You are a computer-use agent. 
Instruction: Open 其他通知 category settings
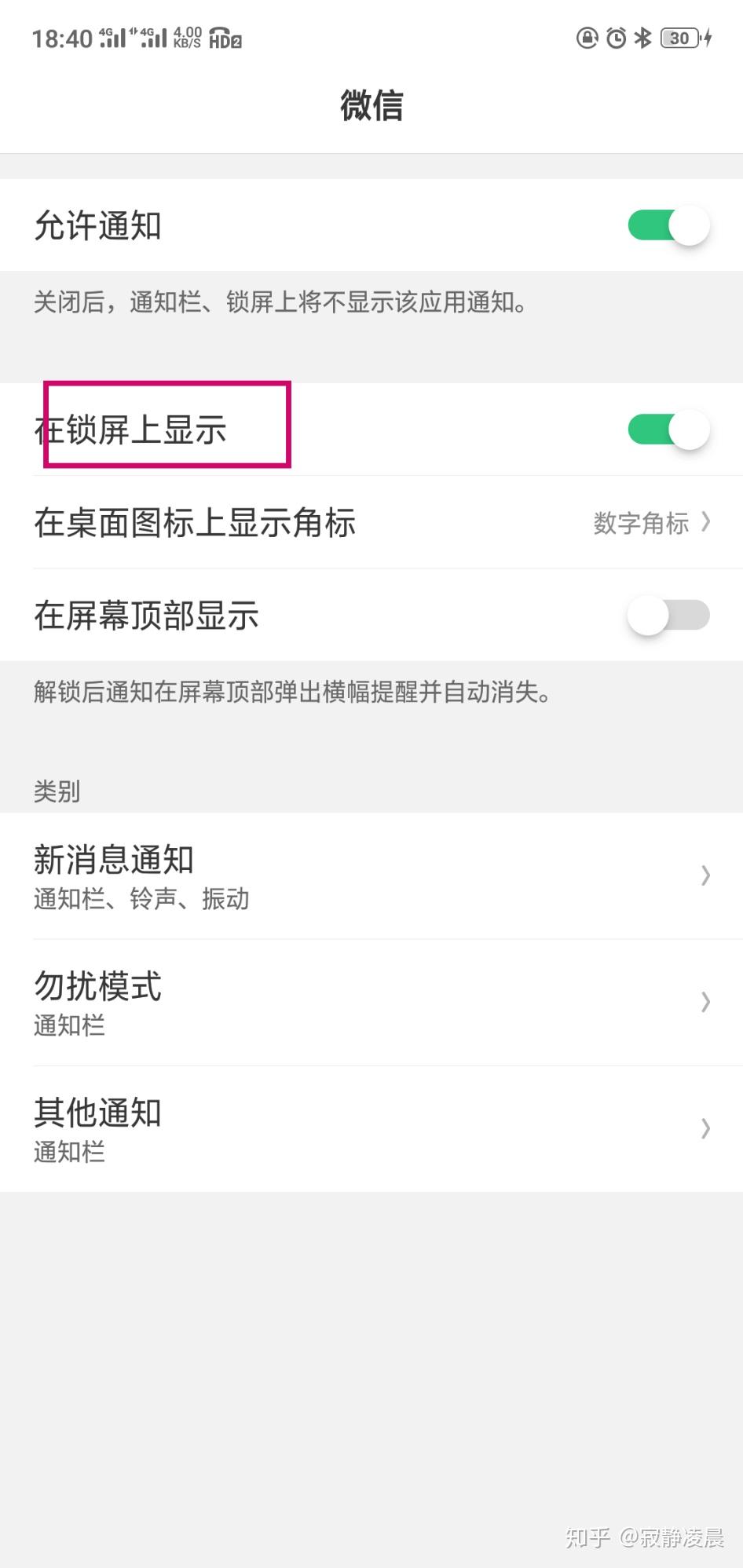(371, 1128)
